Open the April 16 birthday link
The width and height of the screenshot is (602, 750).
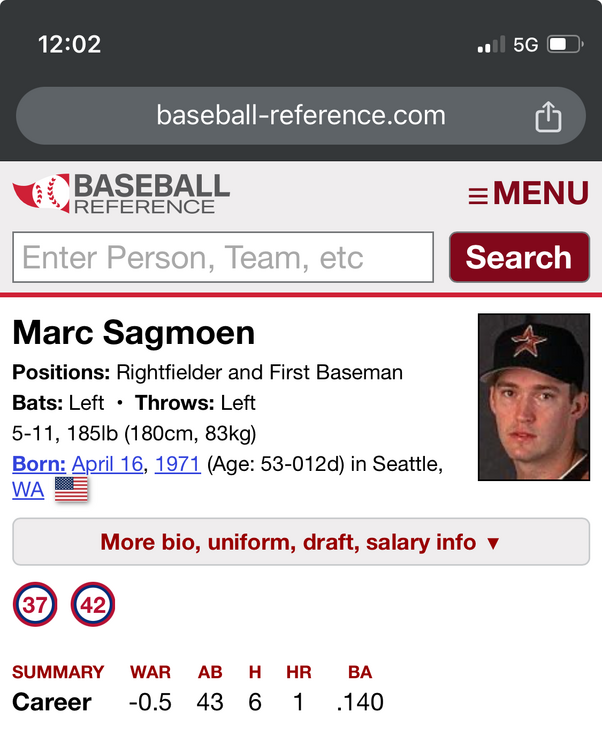(x=107, y=464)
